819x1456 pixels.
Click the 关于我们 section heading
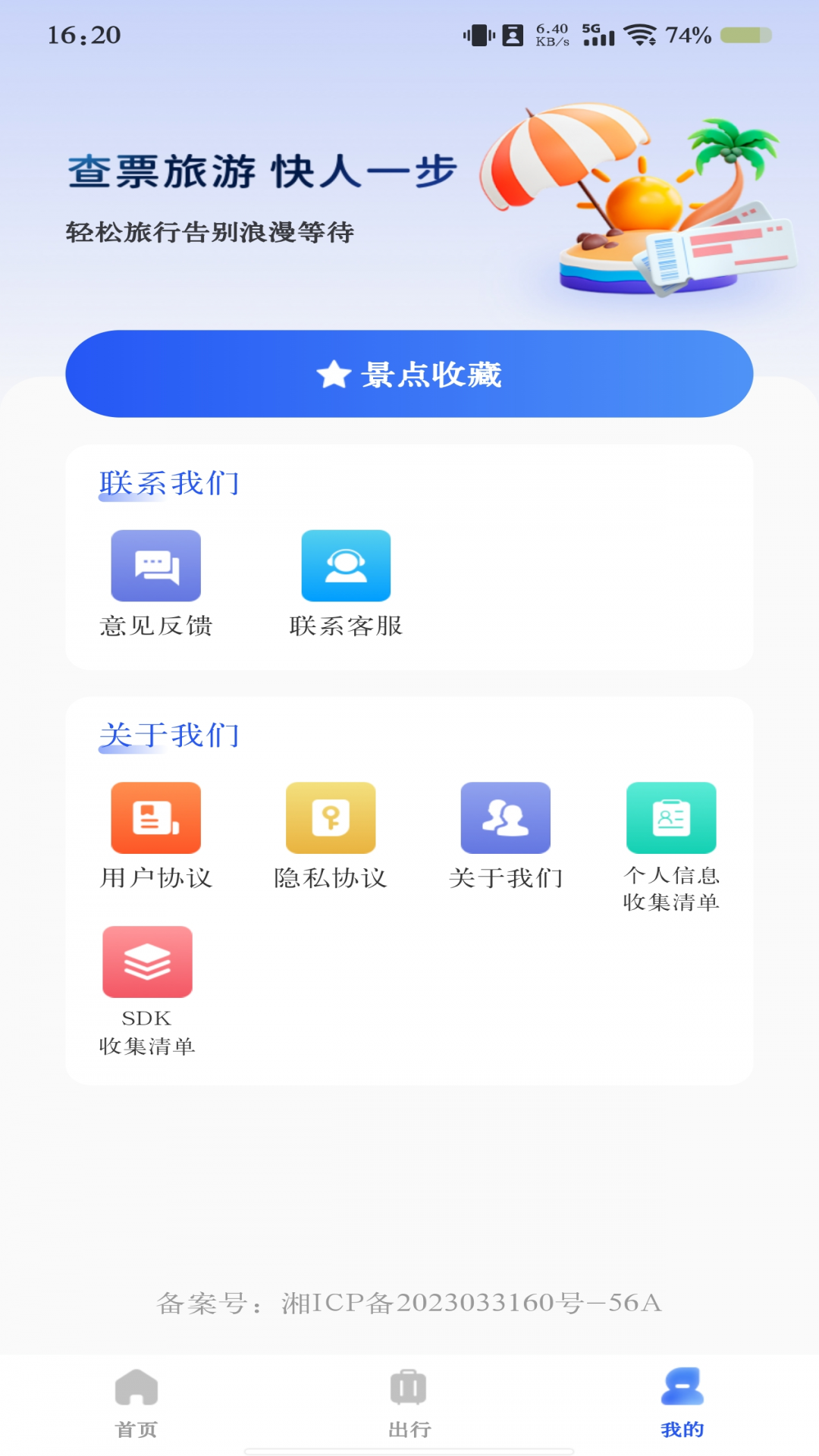pos(168,733)
